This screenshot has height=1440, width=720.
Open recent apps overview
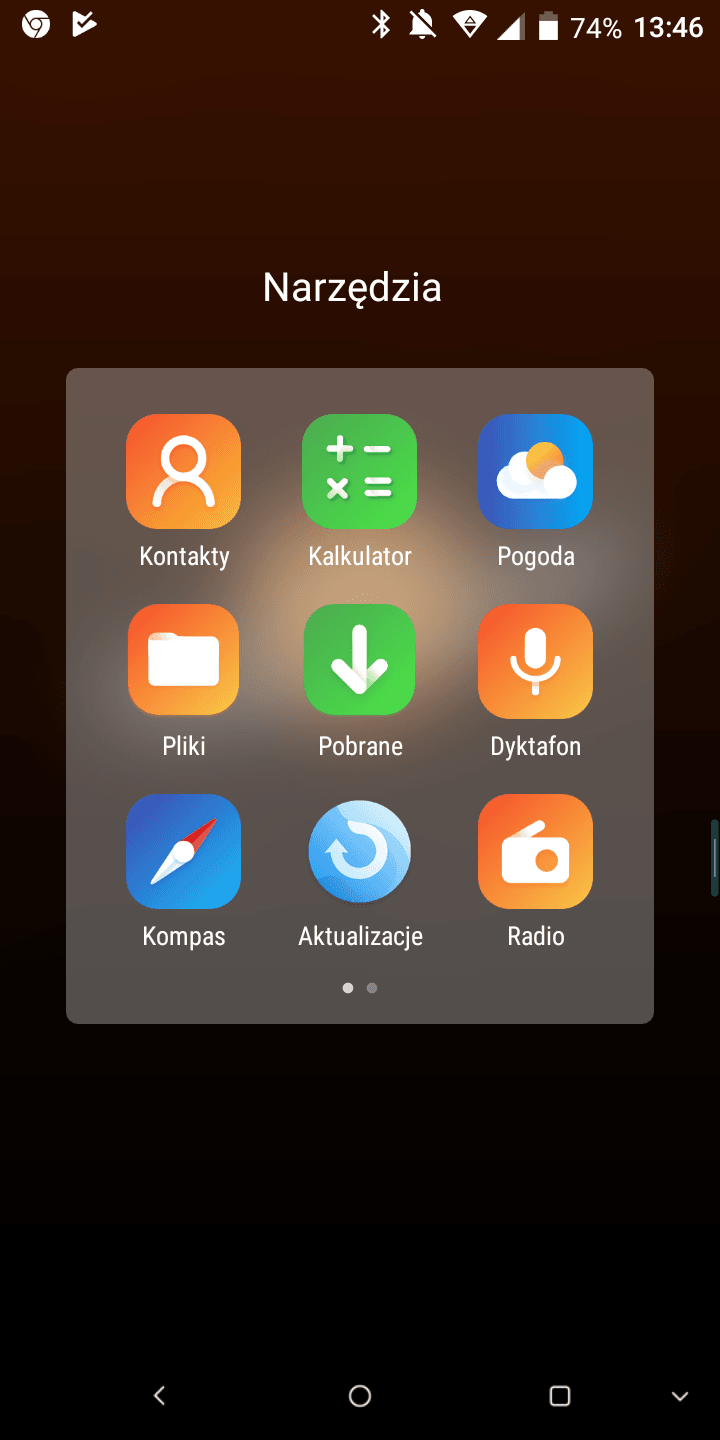(x=560, y=1396)
